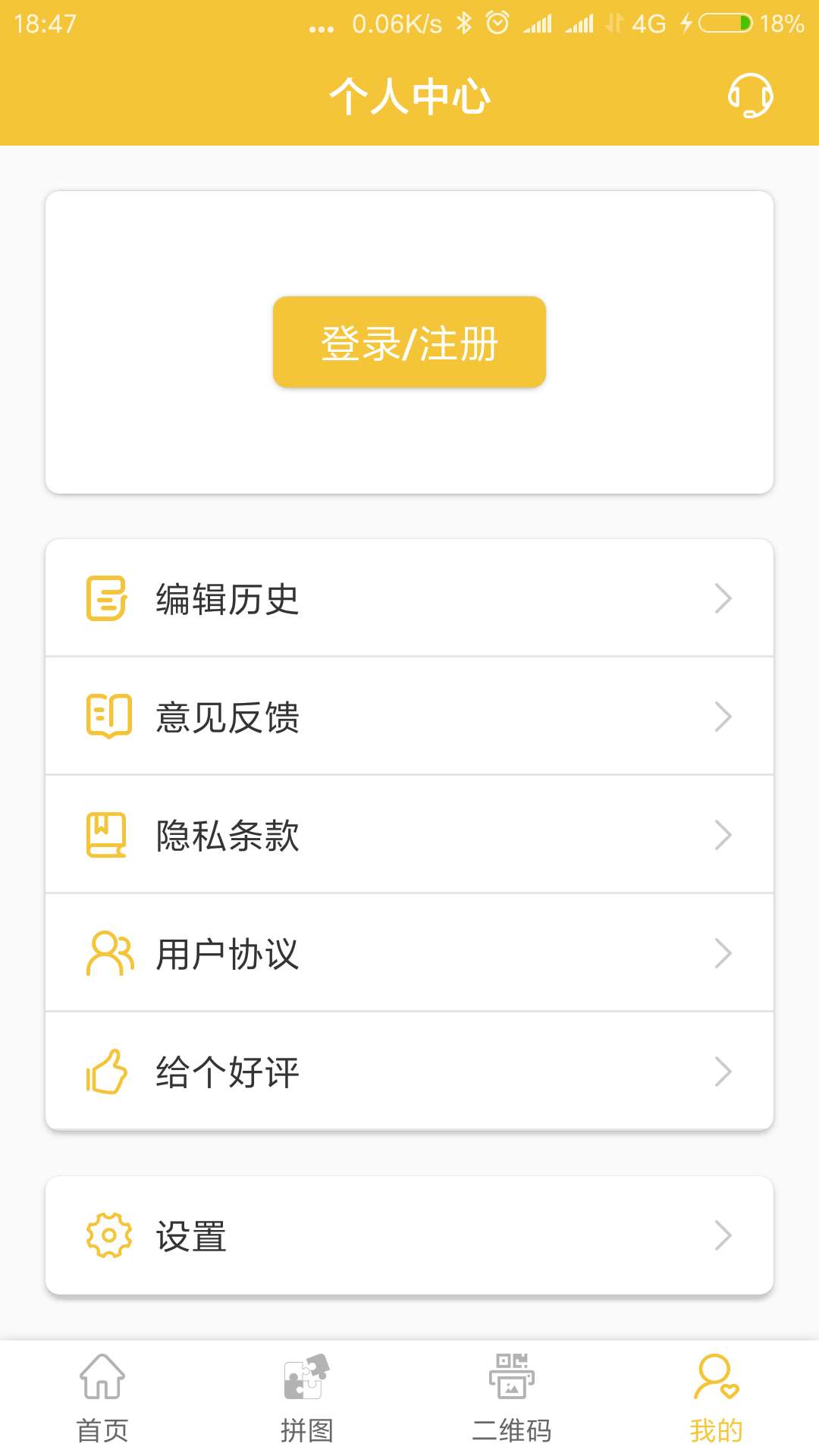Switch to the 拼图 tab

[x=307, y=1398]
